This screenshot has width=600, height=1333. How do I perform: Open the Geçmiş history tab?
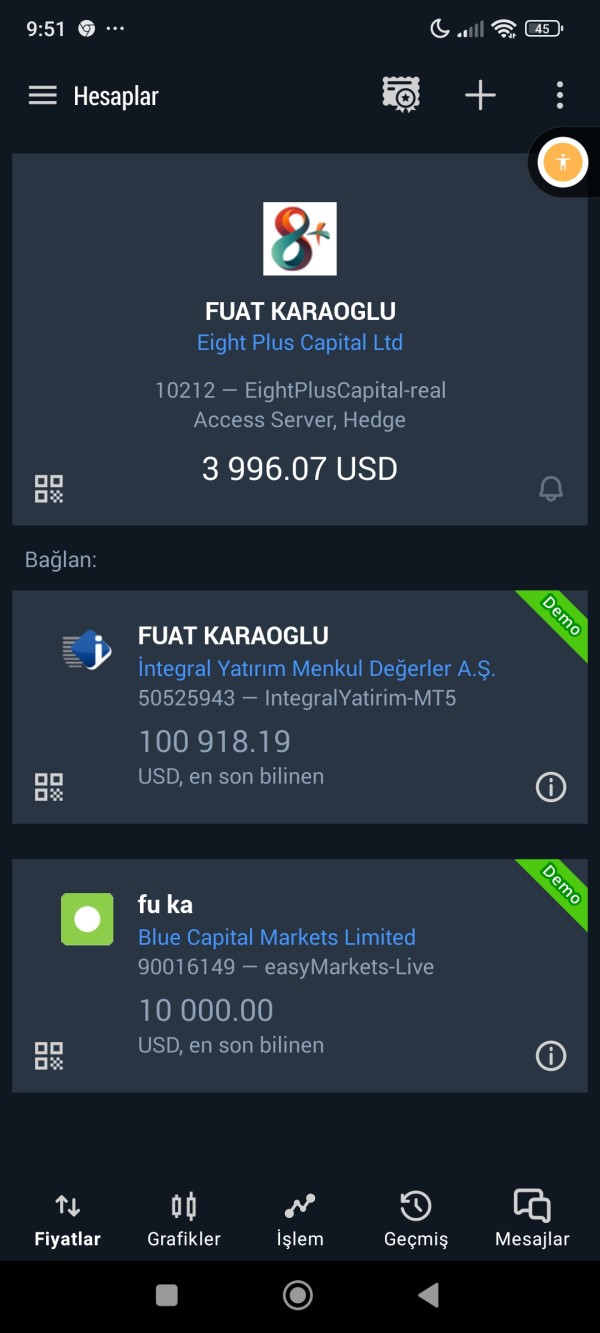coord(416,1220)
